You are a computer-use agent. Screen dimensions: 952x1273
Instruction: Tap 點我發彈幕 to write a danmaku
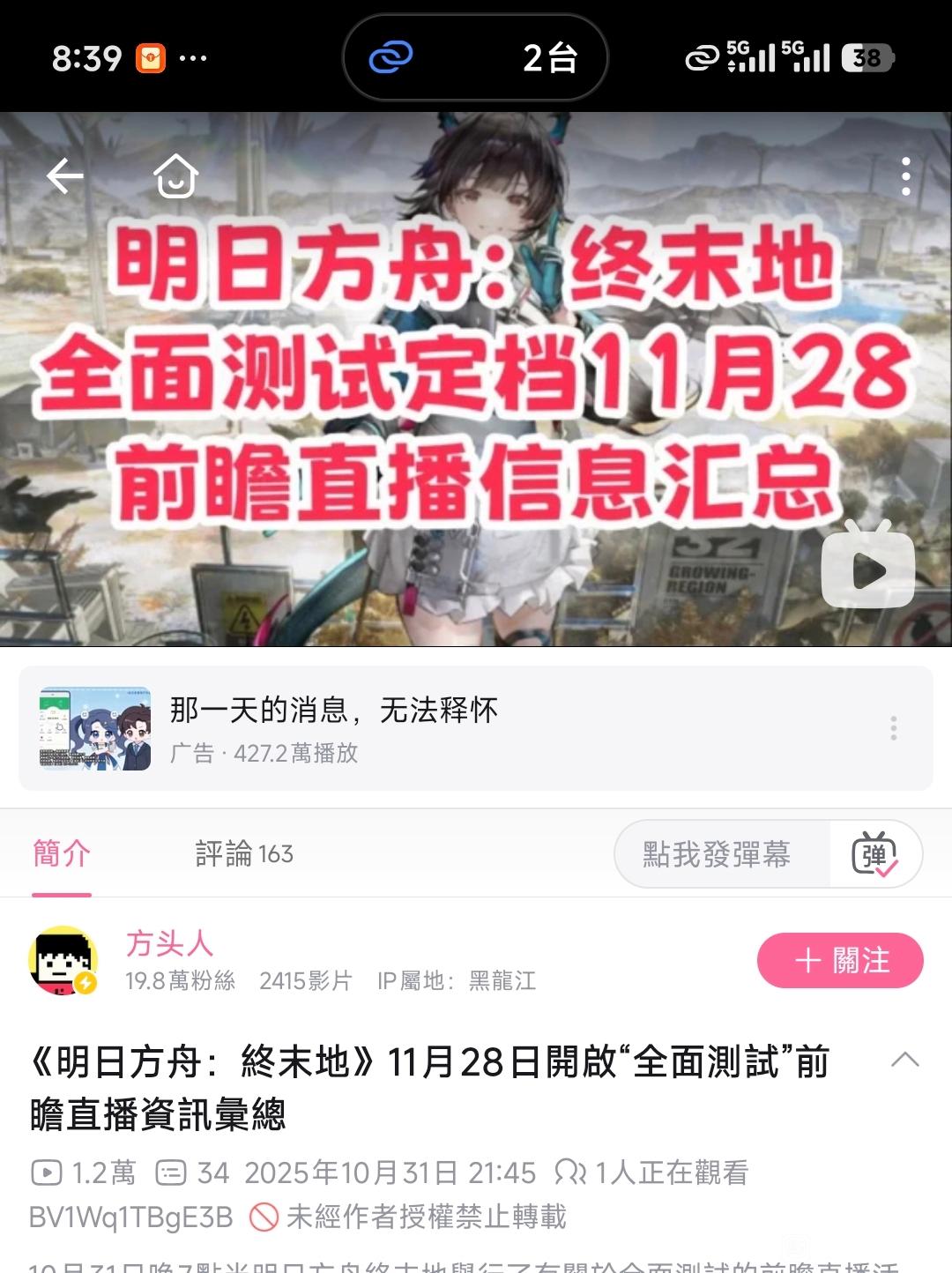[x=718, y=853]
